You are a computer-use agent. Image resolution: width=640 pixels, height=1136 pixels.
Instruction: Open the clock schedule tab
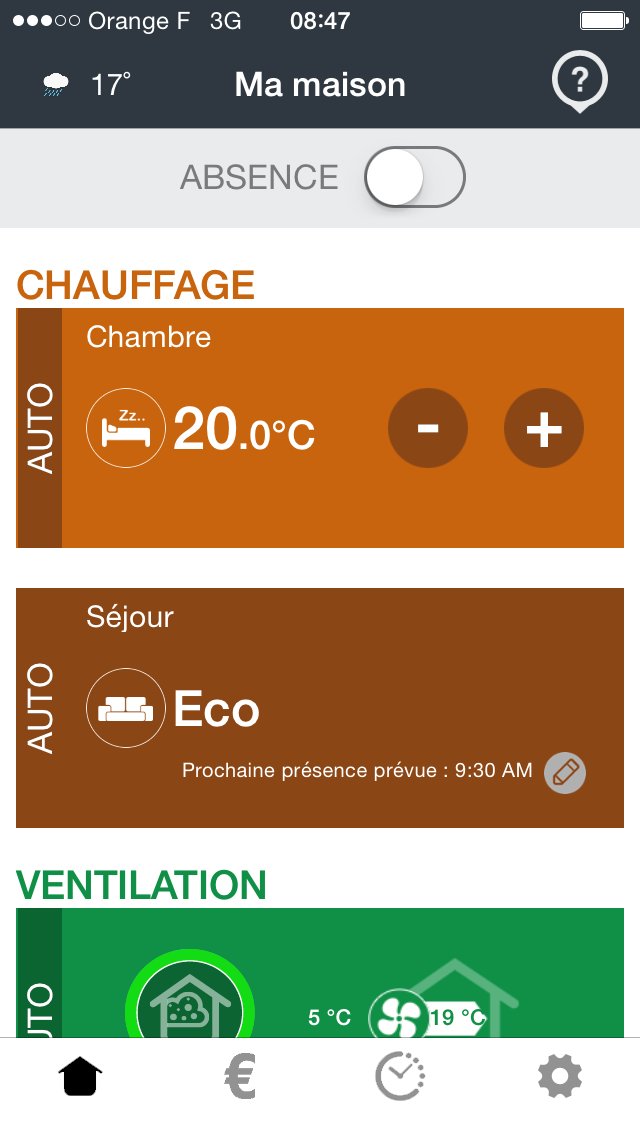tap(399, 1077)
